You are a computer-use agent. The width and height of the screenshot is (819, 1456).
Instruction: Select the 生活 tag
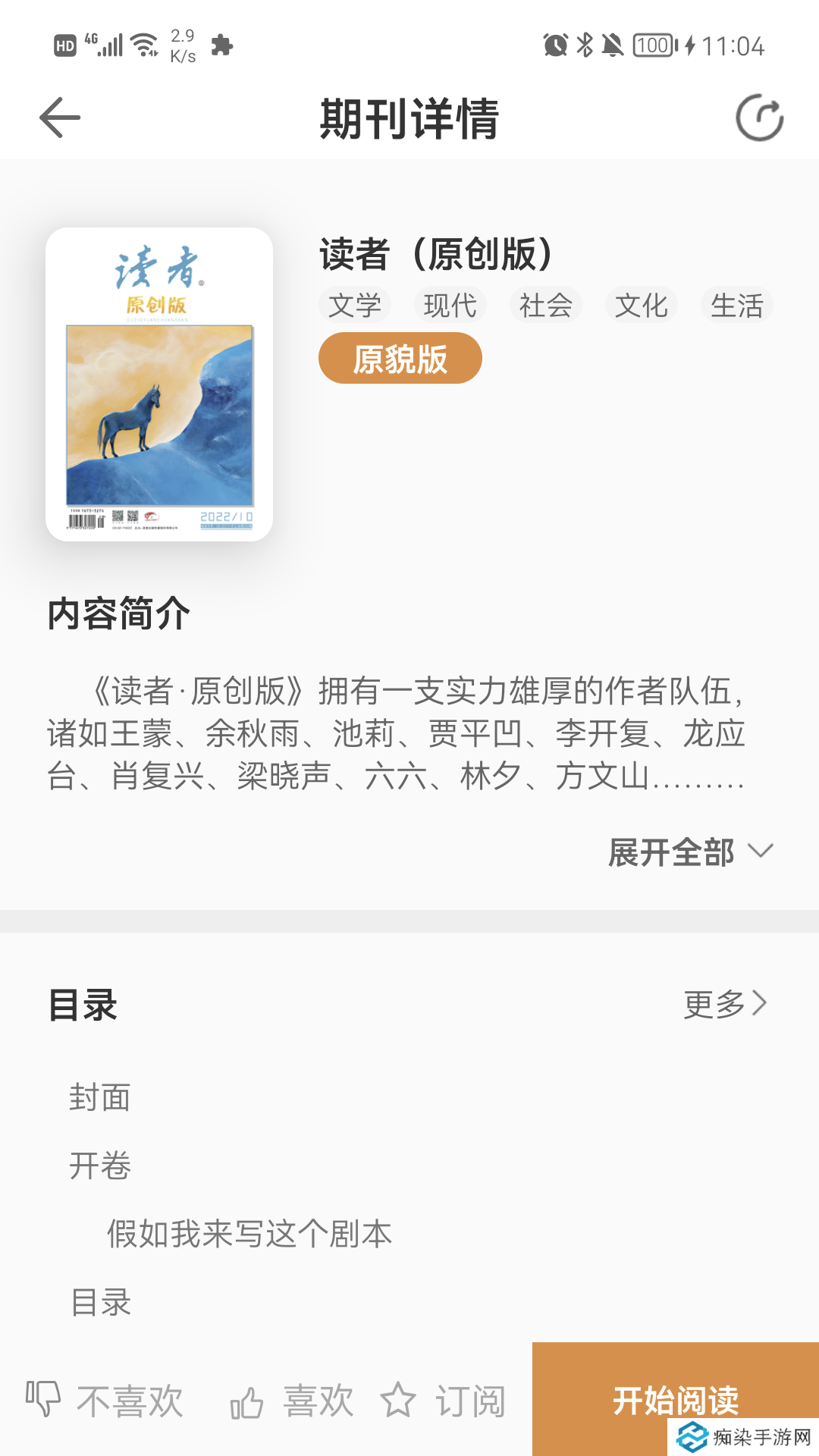[737, 305]
